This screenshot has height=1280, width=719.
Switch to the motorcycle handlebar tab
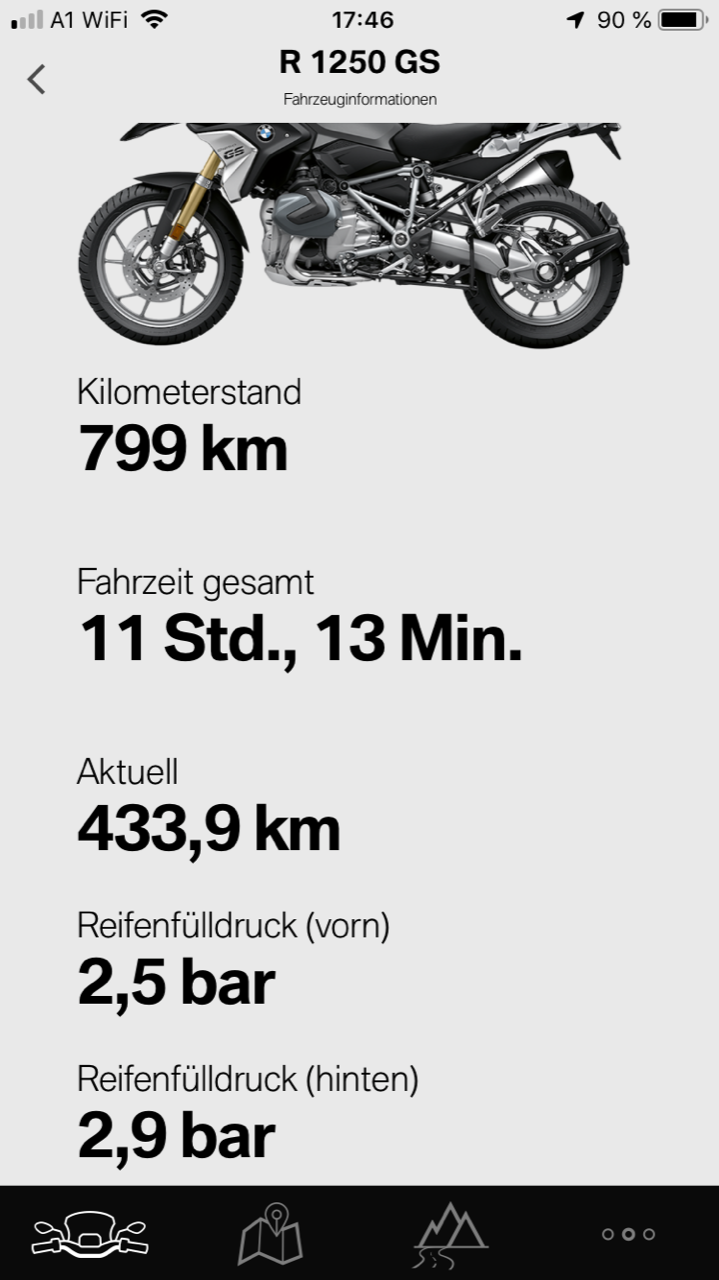click(90, 1234)
